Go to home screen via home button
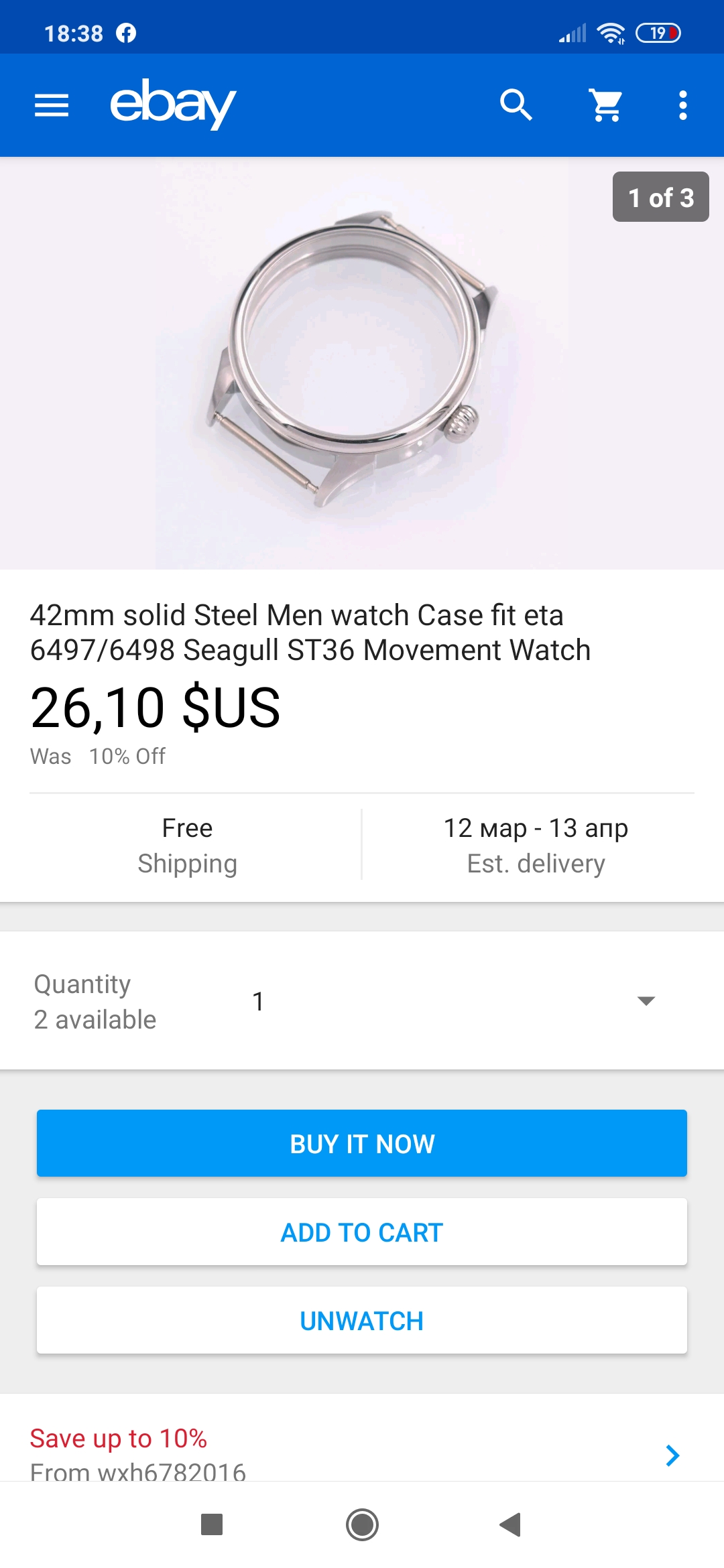 (x=362, y=1524)
